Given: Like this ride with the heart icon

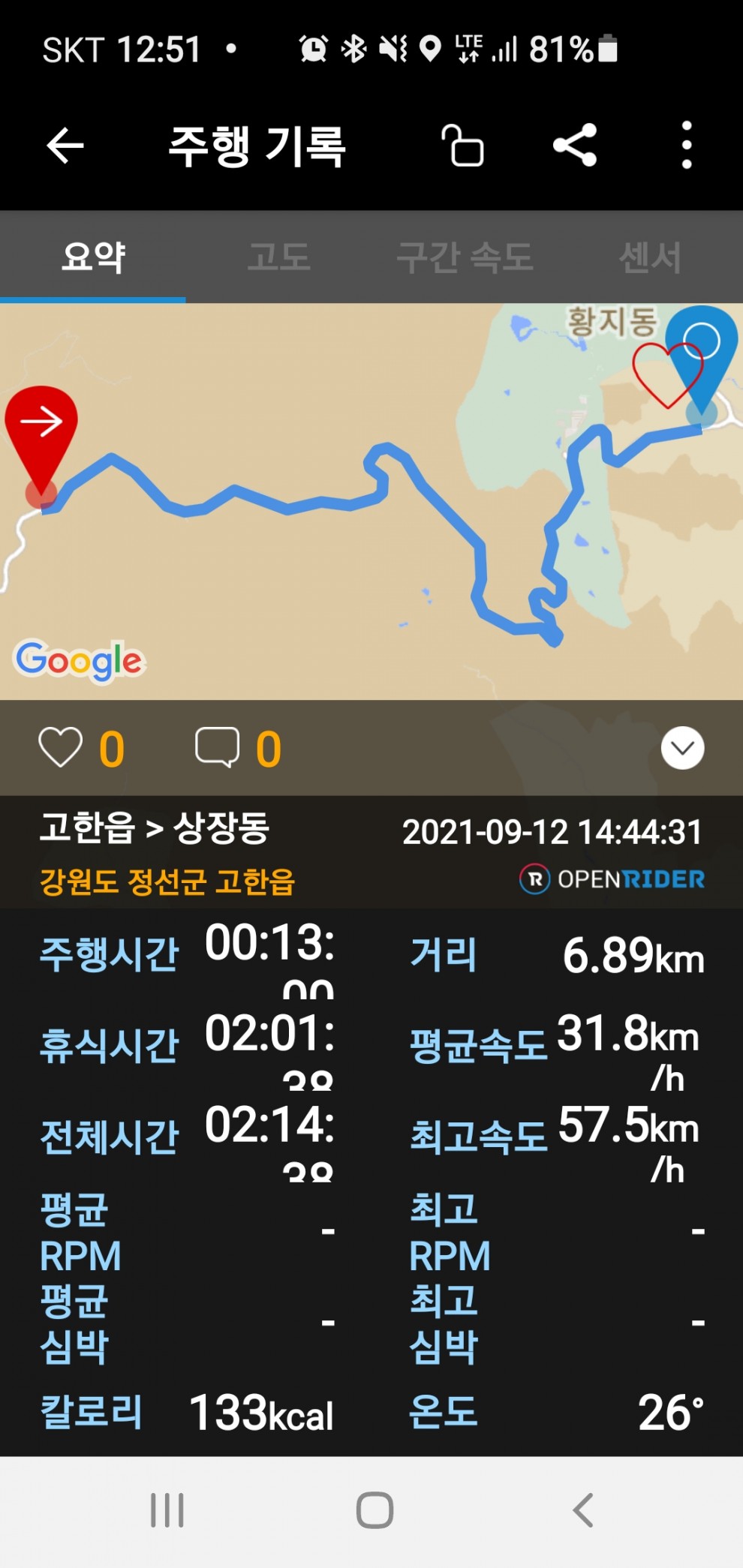Looking at the screenshot, I should pyautogui.click(x=61, y=748).
